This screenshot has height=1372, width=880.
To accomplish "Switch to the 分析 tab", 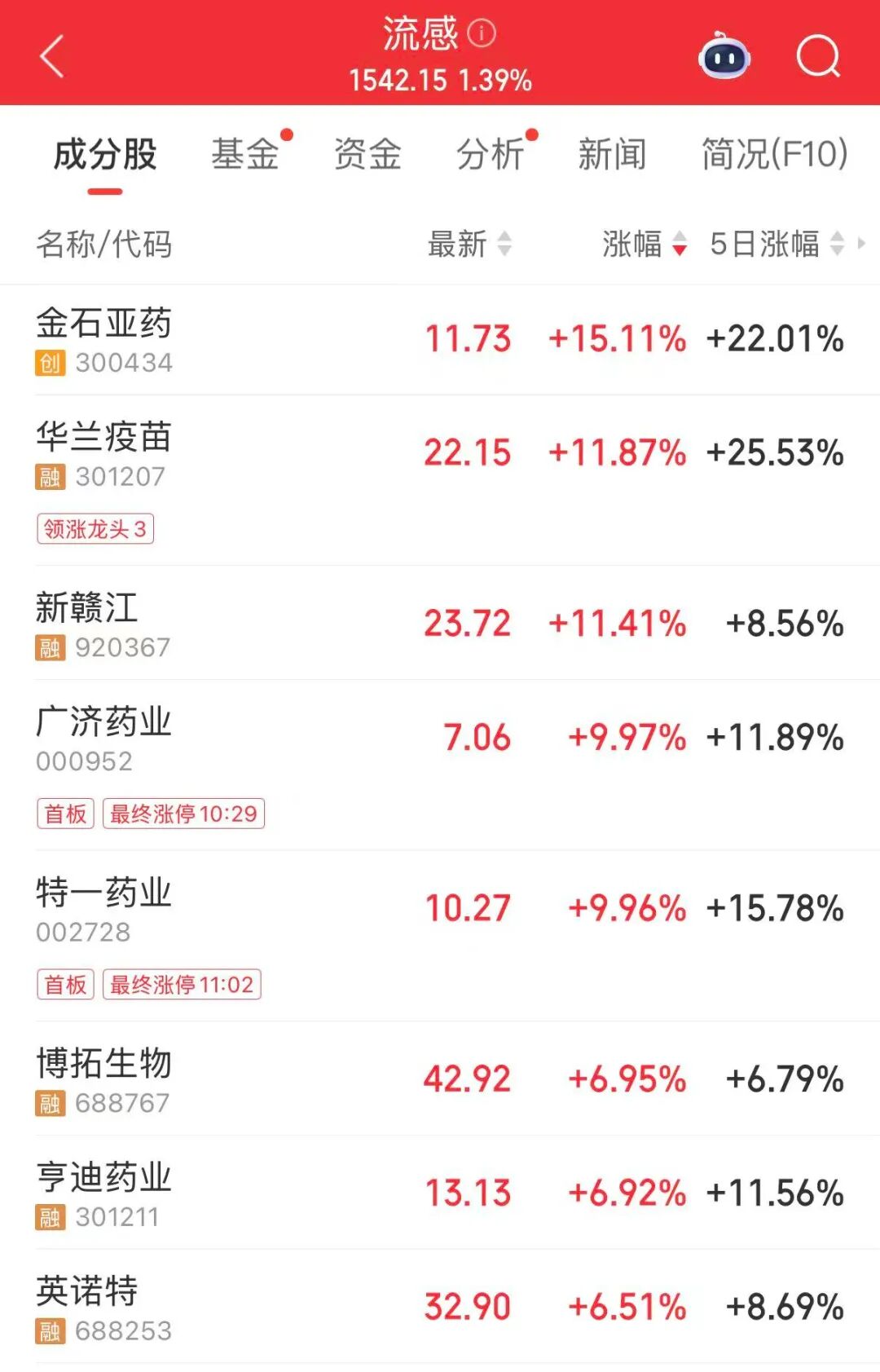I will click(x=490, y=154).
